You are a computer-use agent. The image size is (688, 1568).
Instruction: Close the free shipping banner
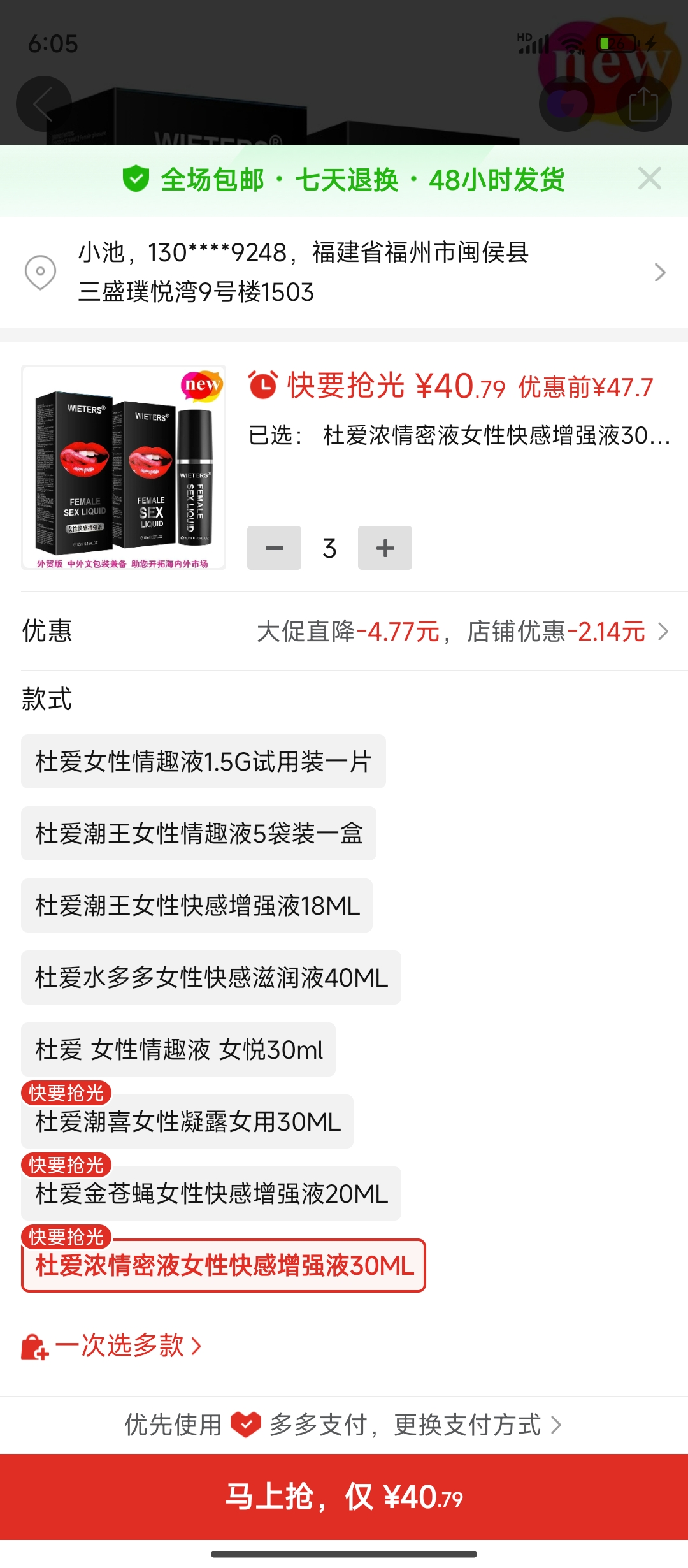tap(649, 179)
